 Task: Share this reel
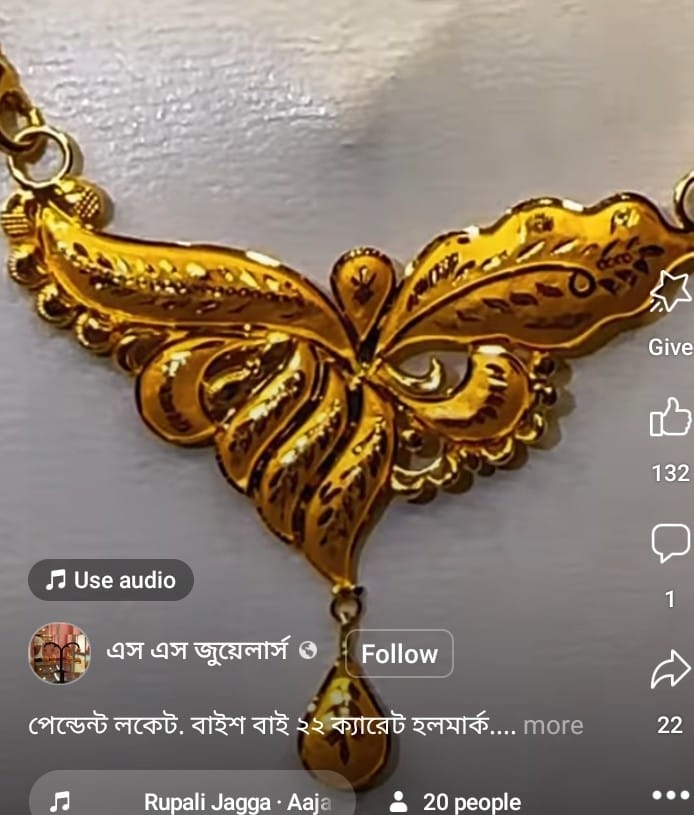click(x=670, y=670)
